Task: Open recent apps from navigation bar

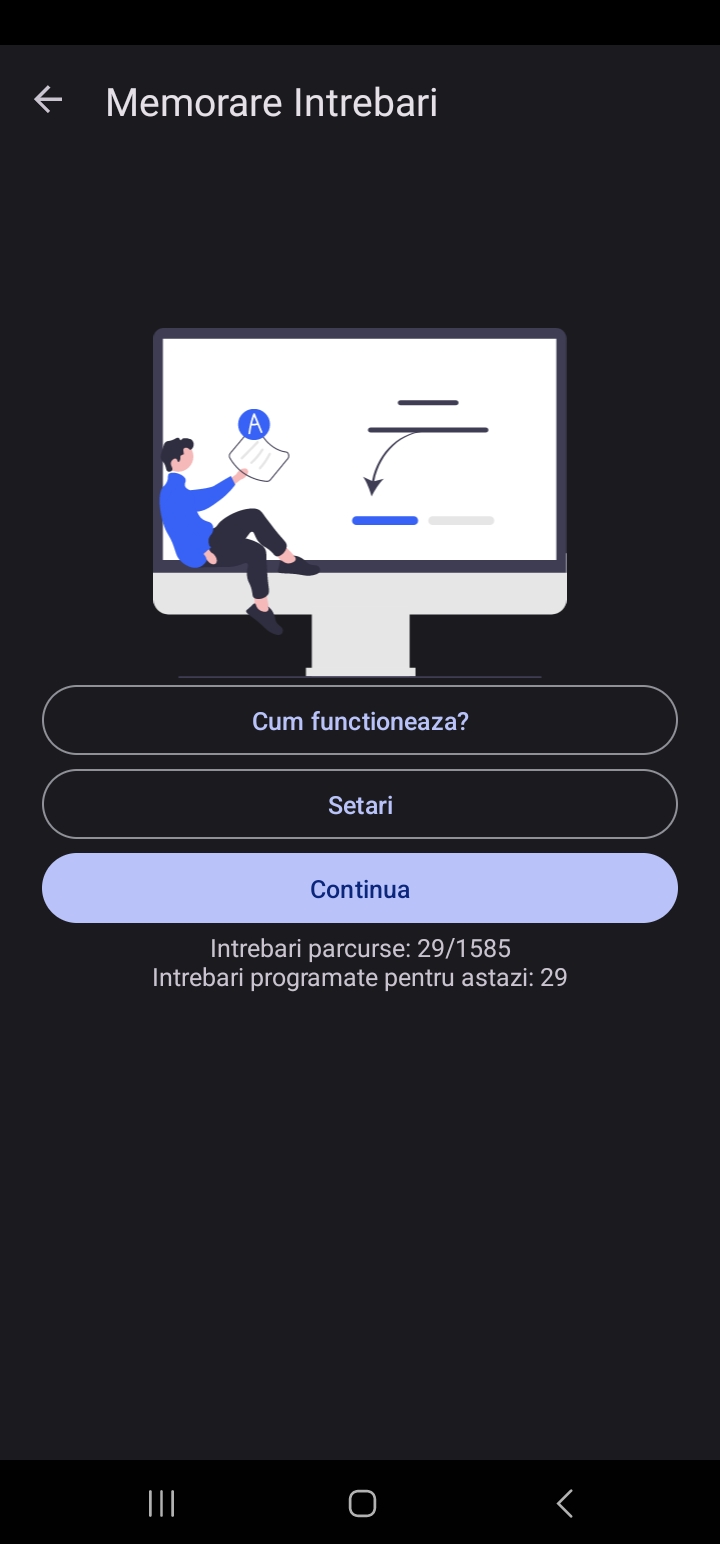Action: pyautogui.click(x=161, y=1503)
